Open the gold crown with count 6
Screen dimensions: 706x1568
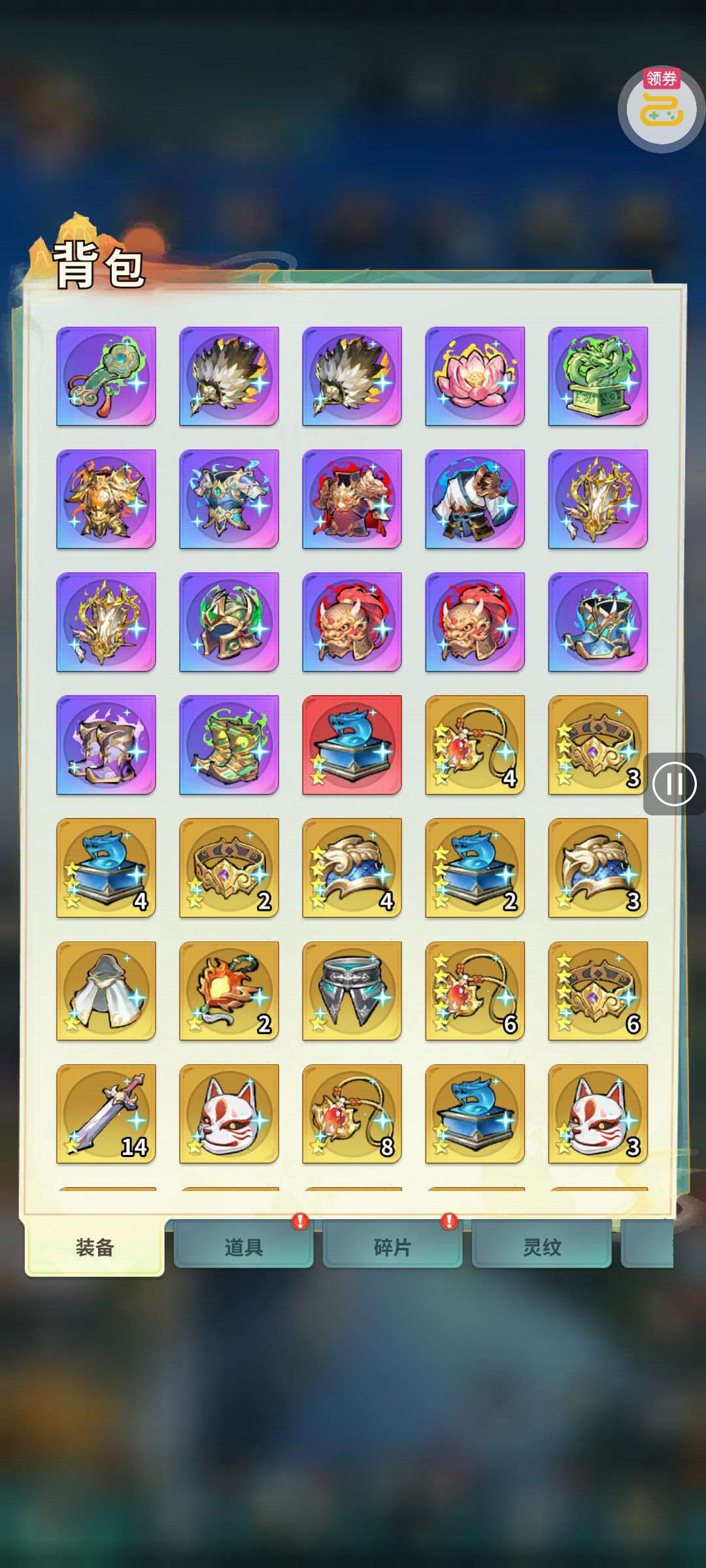[x=598, y=990]
